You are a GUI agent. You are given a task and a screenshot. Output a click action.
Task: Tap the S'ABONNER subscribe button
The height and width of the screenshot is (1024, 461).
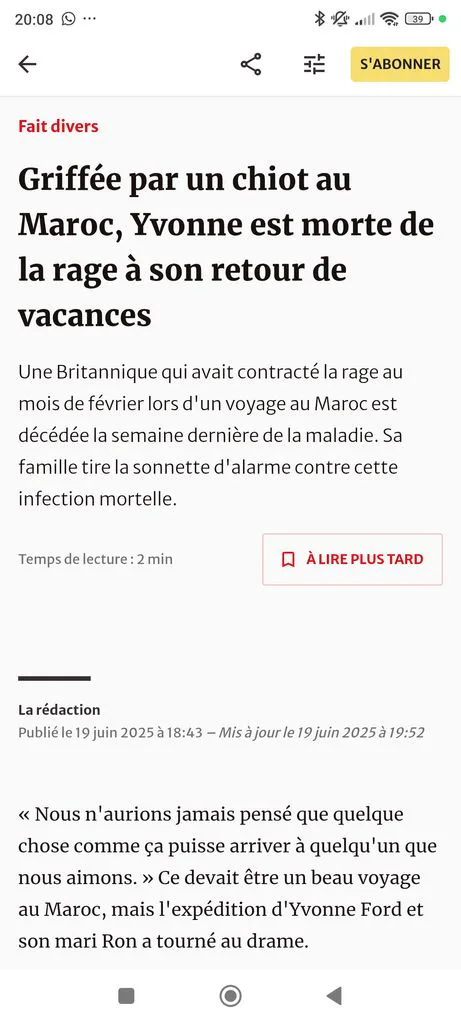pos(400,64)
